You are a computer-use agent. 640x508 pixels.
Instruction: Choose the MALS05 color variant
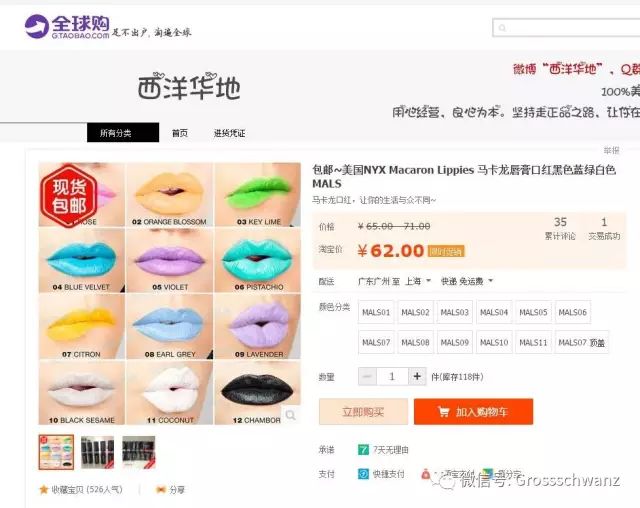(x=534, y=313)
